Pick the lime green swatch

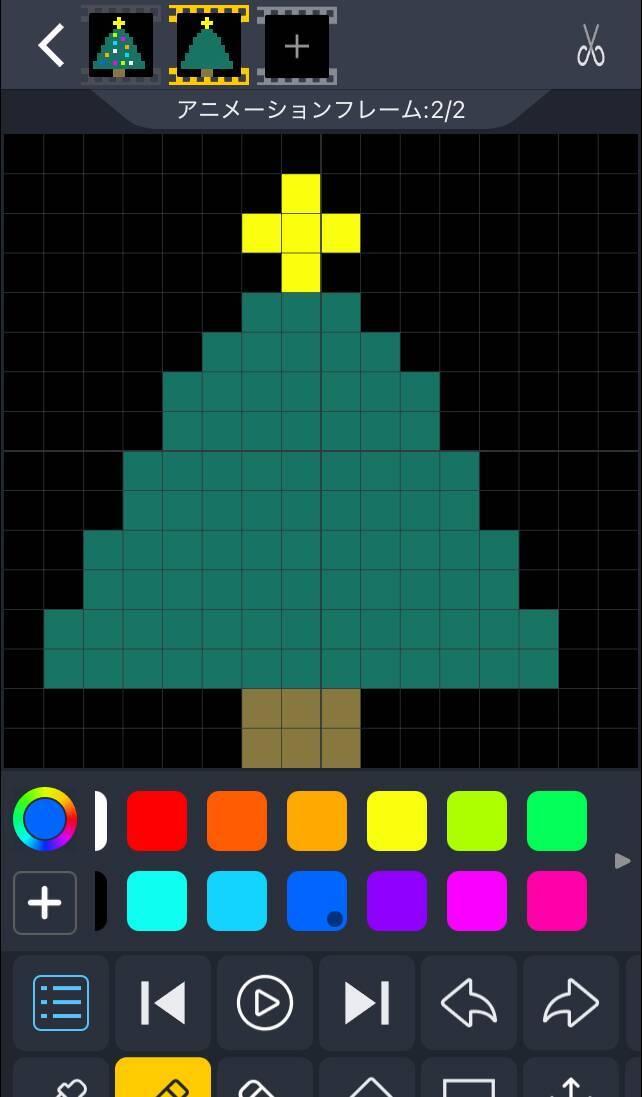pos(477,821)
